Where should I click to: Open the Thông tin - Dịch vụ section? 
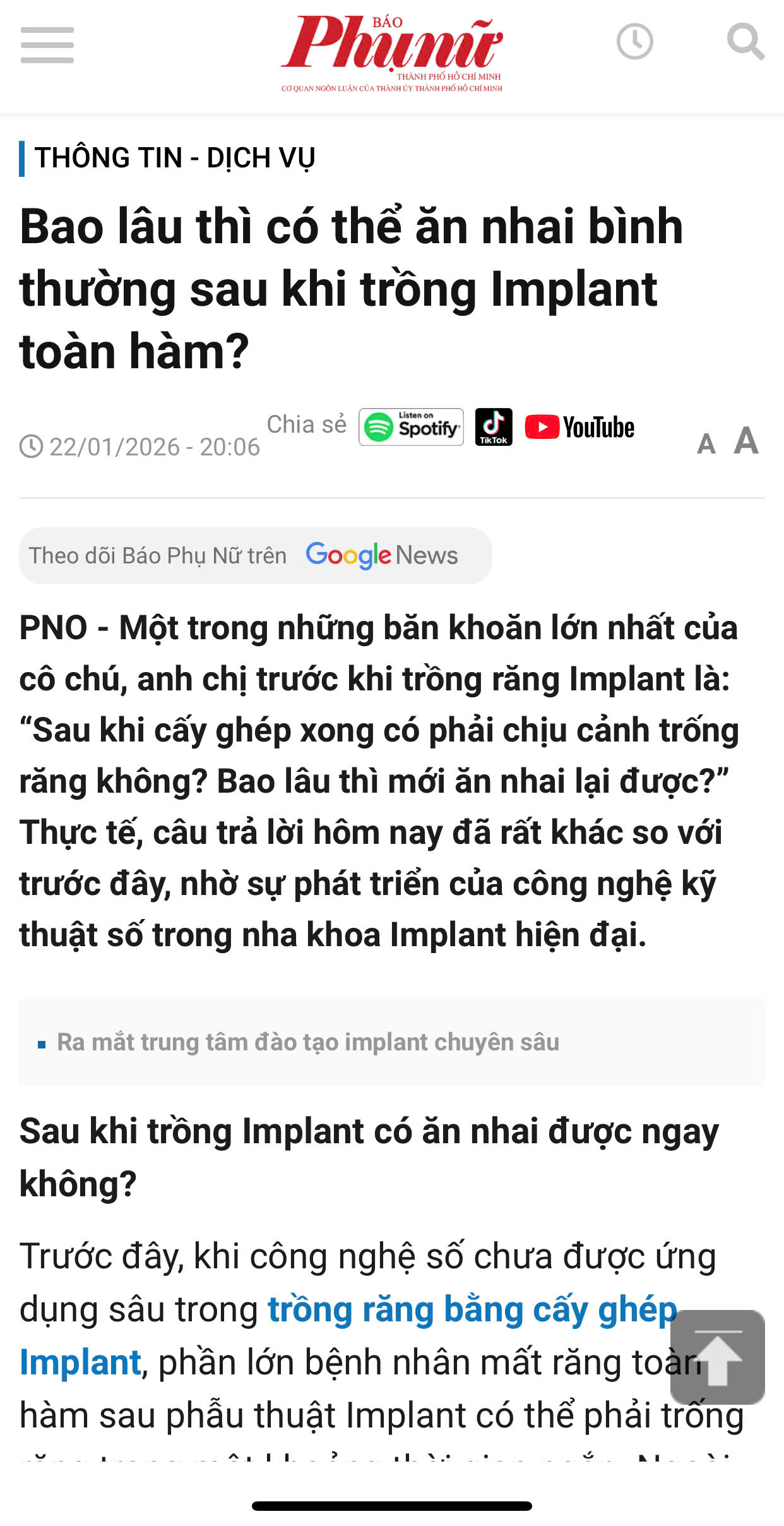pyautogui.click(x=175, y=158)
